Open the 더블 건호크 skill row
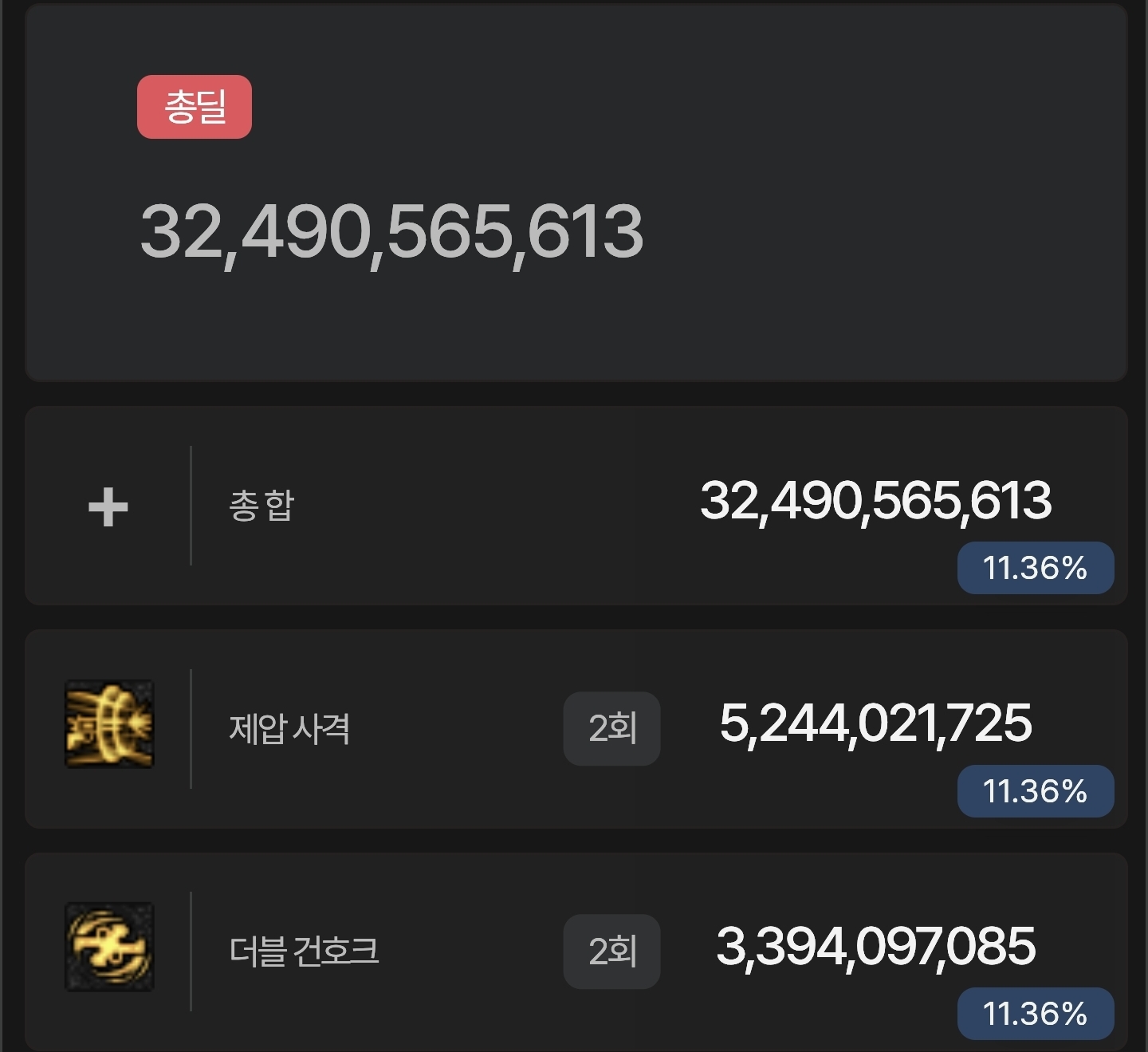Image resolution: width=1148 pixels, height=1052 pixels. (x=304, y=952)
